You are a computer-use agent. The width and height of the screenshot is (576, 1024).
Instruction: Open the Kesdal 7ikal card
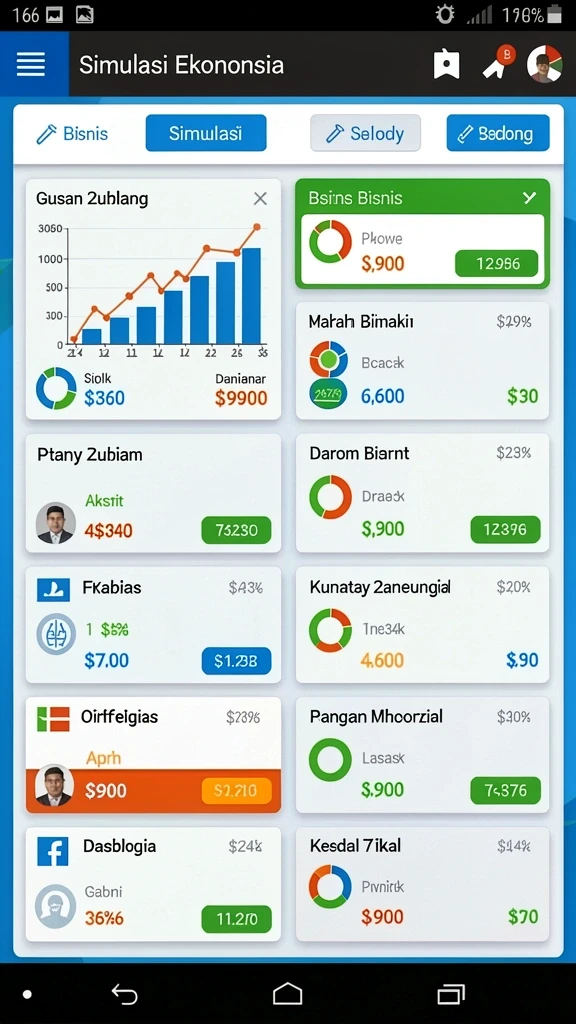pyautogui.click(x=423, y=884)
